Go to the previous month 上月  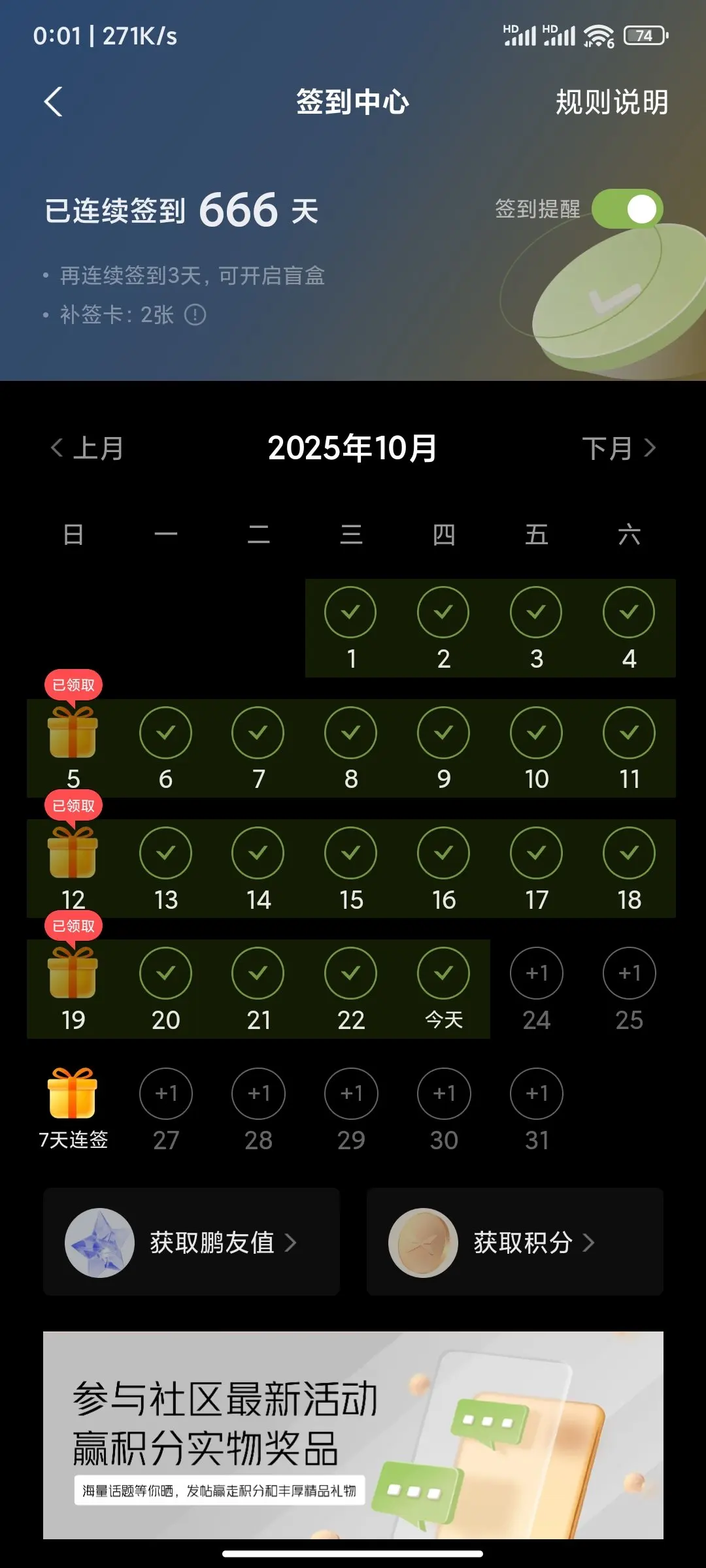pos(88,448)
